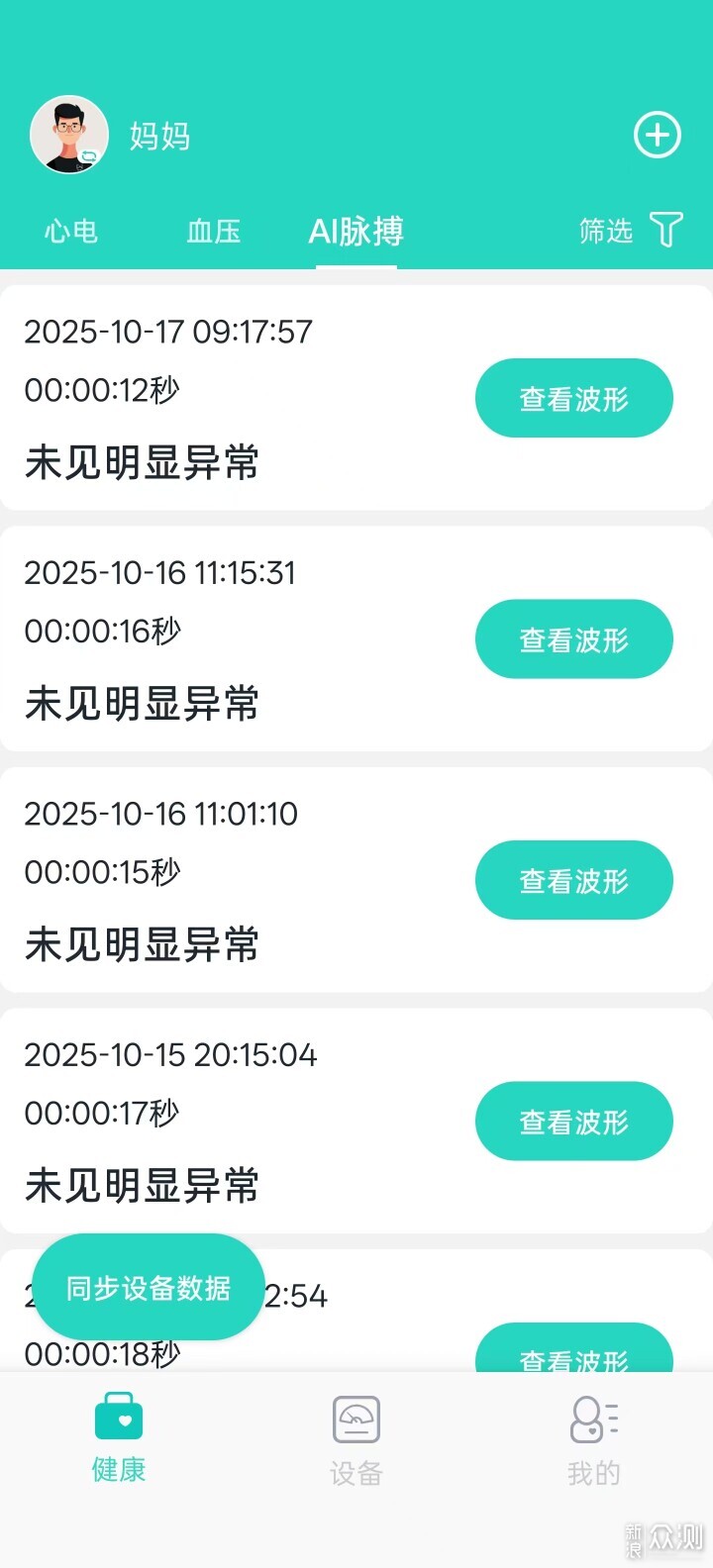The width and height of the screenshot is (713, 1568).
Task: View waveform for 2025-10-16 11:01:10 record
Action: pos(574,880)
